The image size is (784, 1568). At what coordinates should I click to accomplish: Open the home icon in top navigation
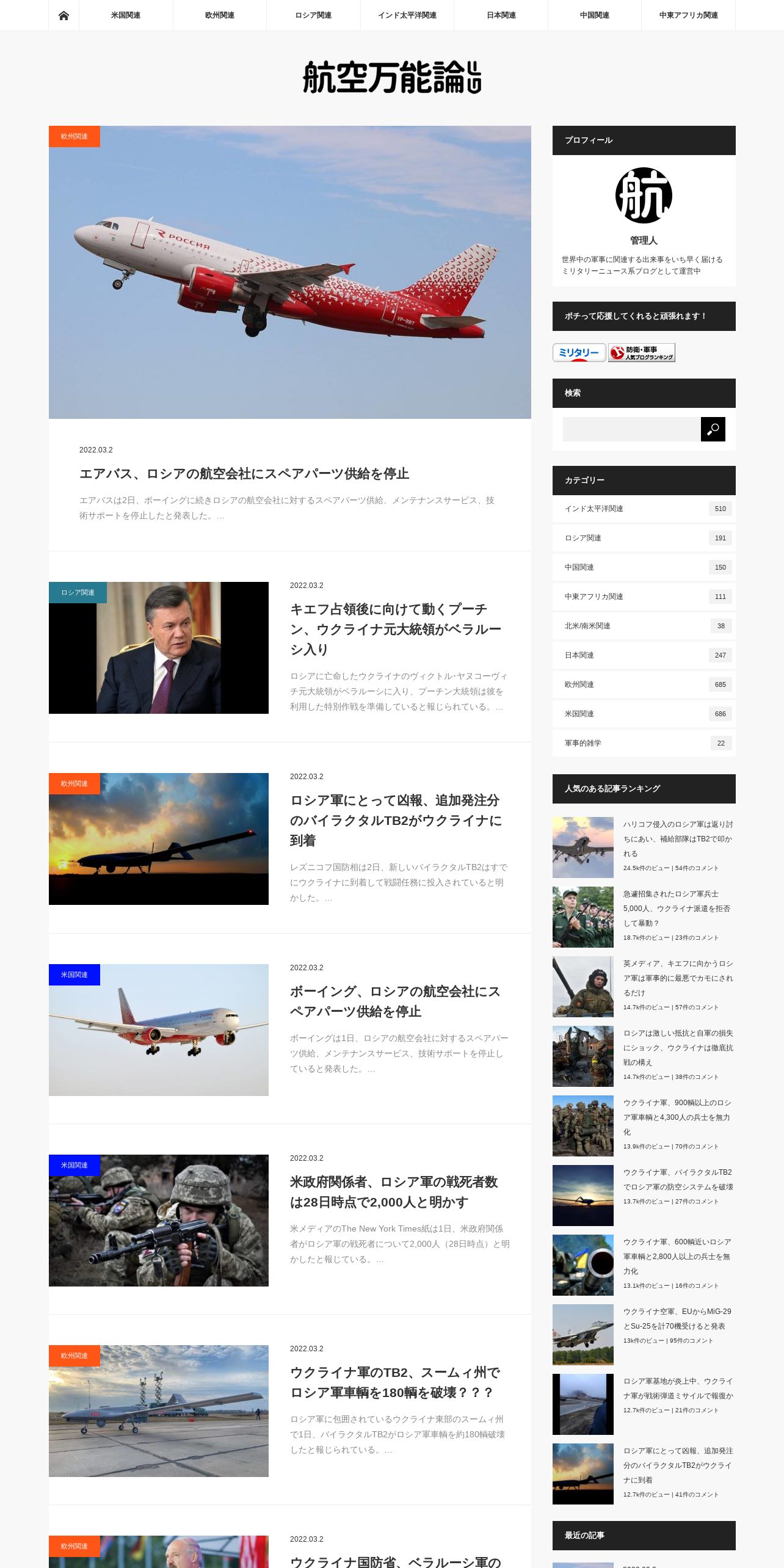pos(64,15)
